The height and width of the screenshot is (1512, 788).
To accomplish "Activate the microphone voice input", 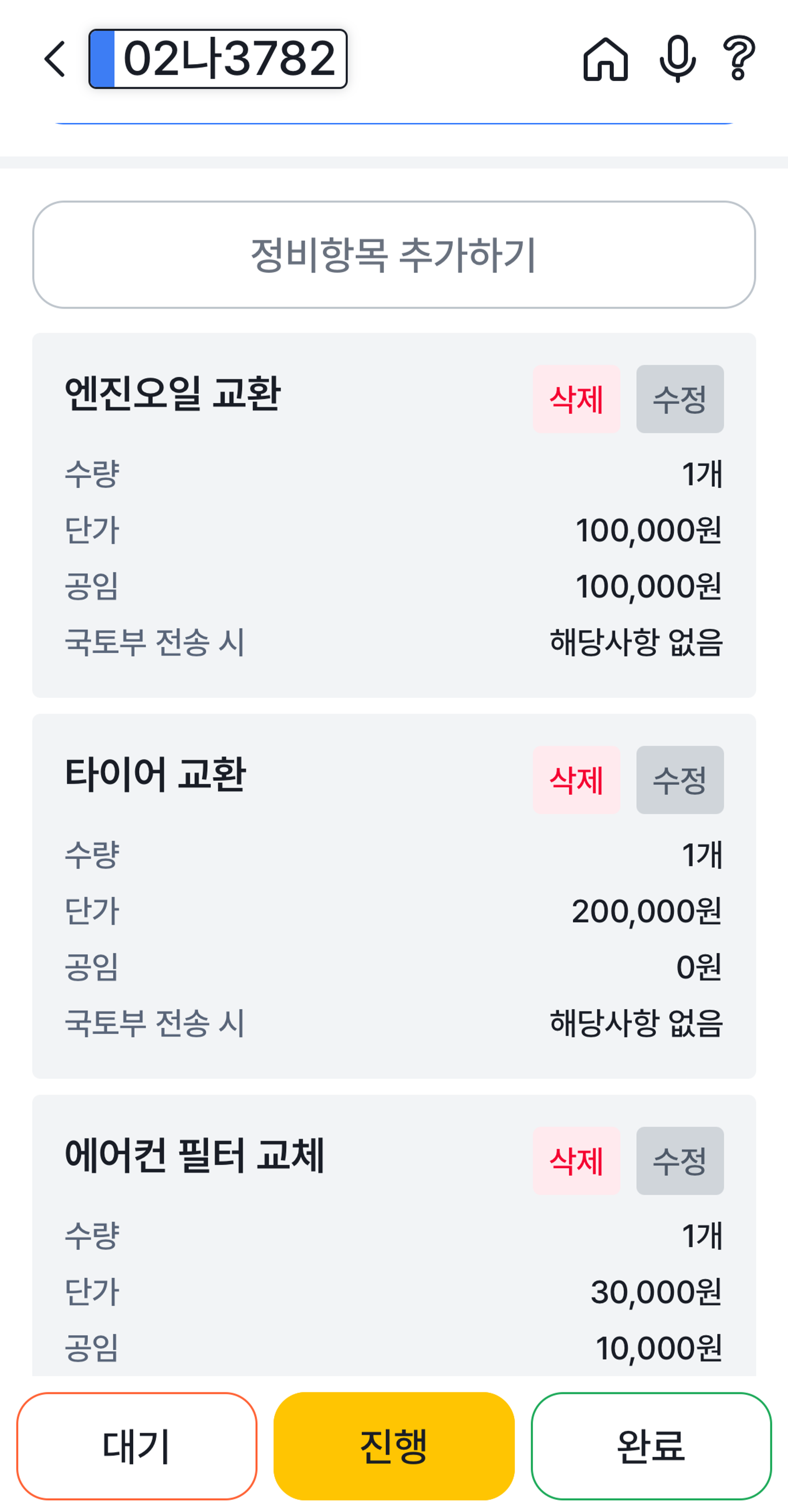I will point(678,59).
